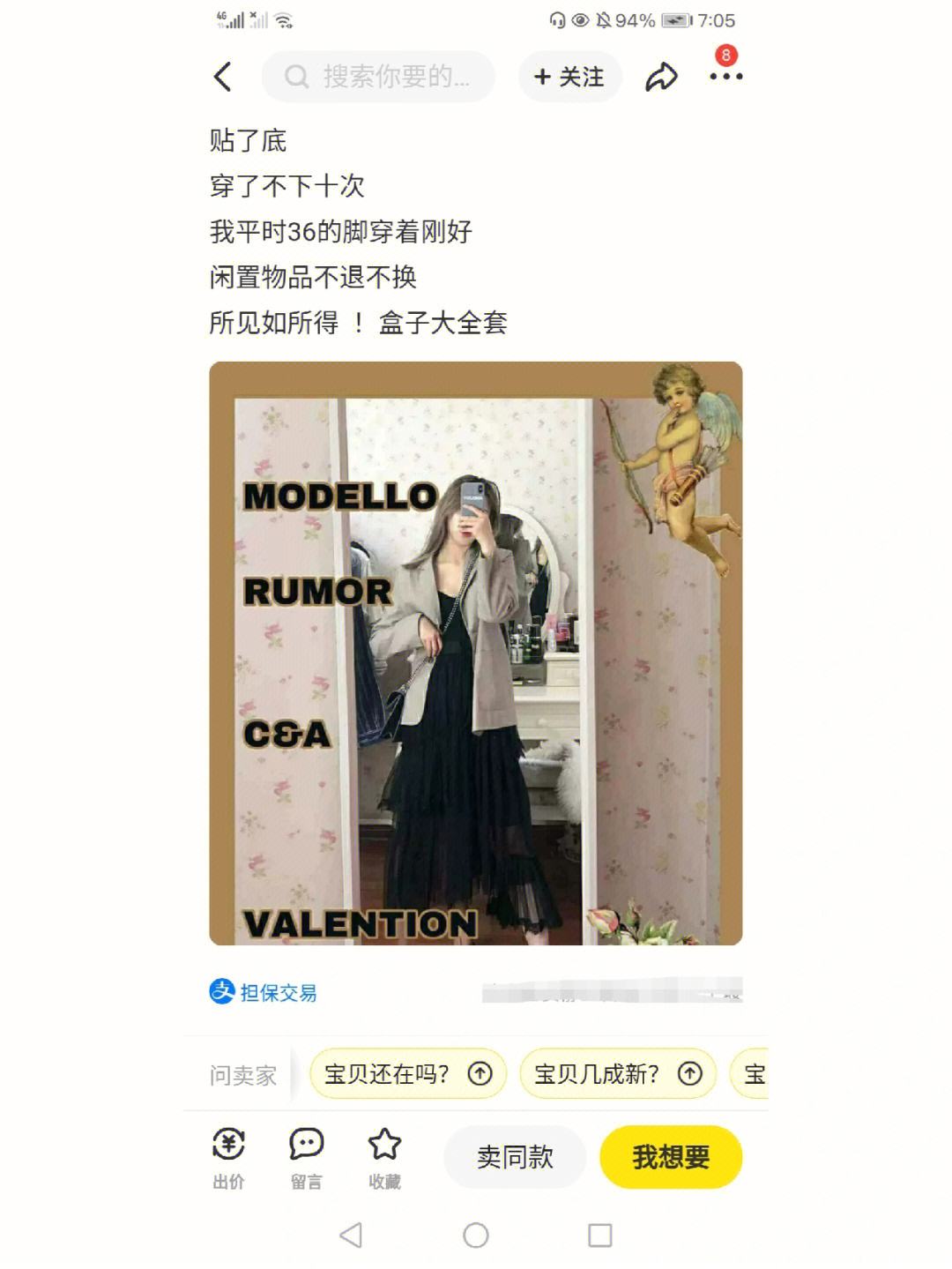
Task: Tap 卖同款 to sell the same item
Action: (515, 1157)
